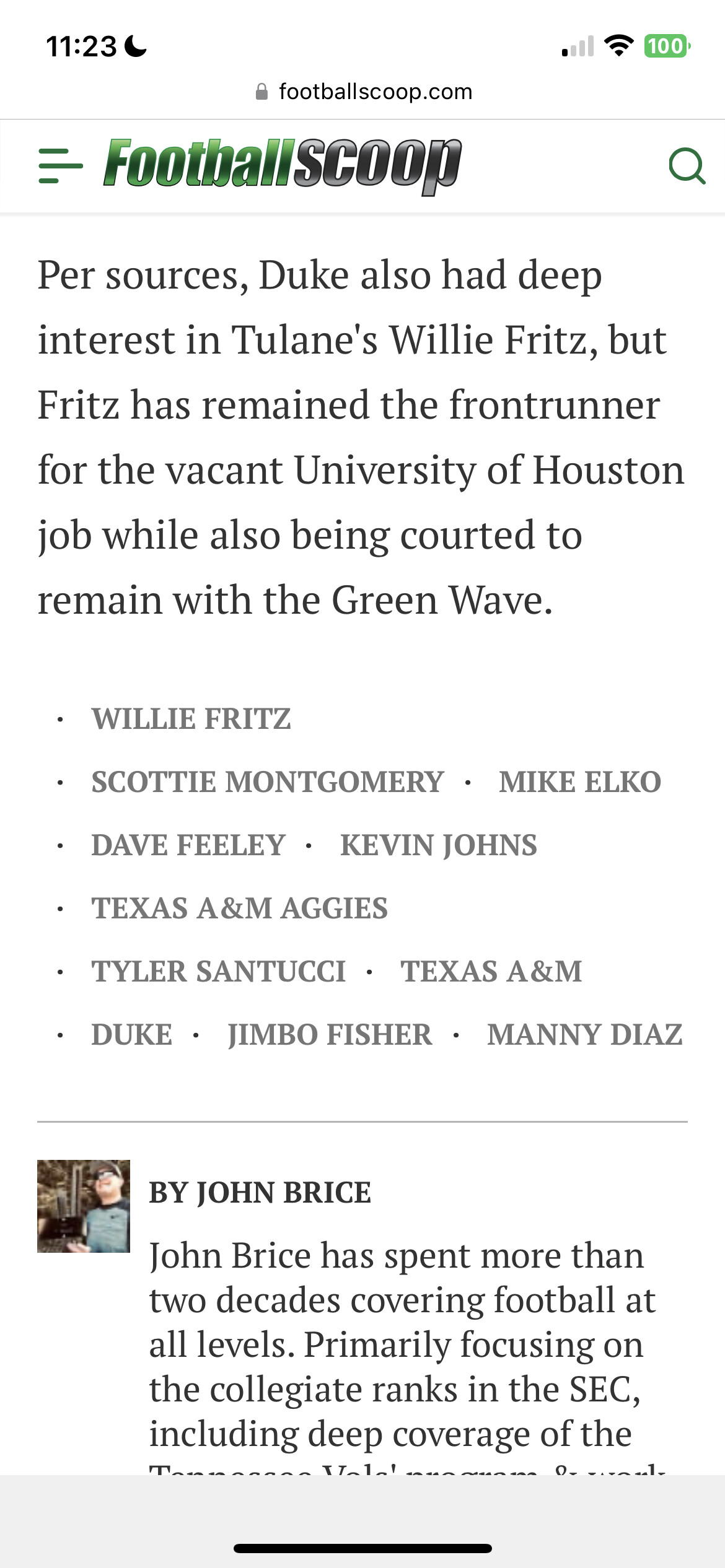Open the Dave Feeley tag
725x1568 pixels.
(x=188, y=845)
